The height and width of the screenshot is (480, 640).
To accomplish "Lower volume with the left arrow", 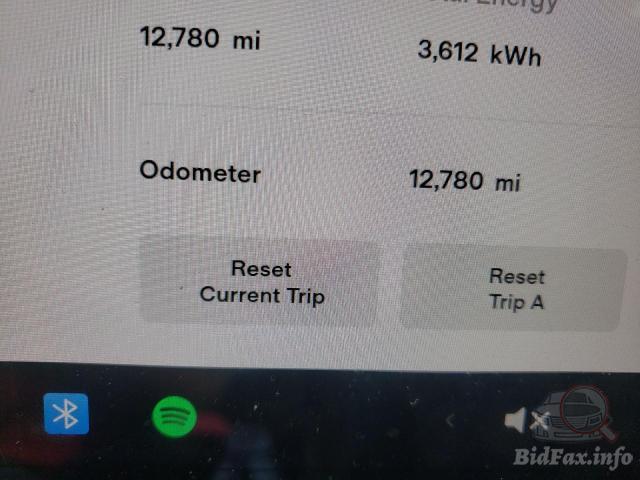I will coord(451,421).
